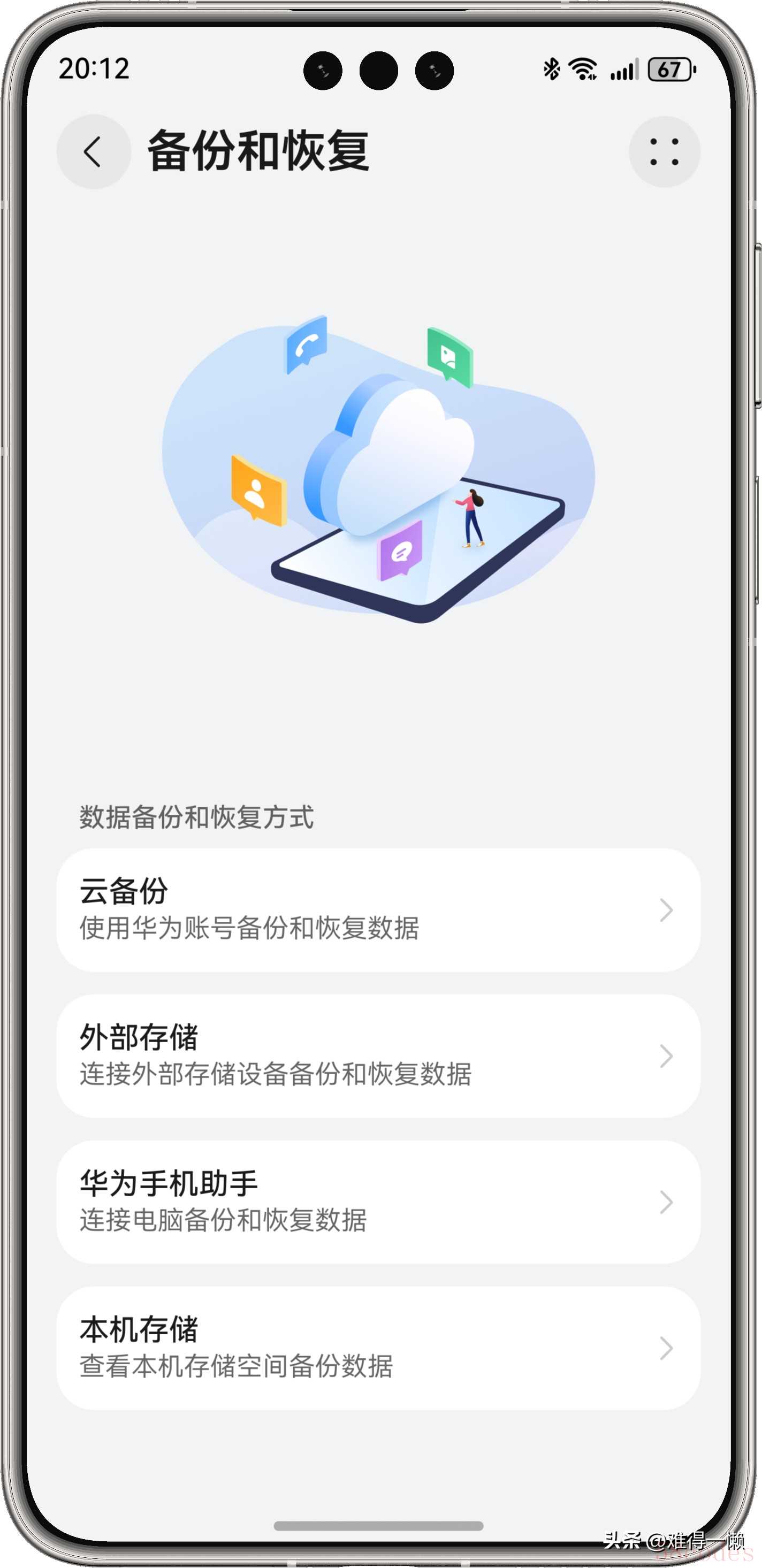The width and height of the screenshot is (762, 1568).
Task: Go back from 备份和恢复 page
Action: tap(93, 151)
